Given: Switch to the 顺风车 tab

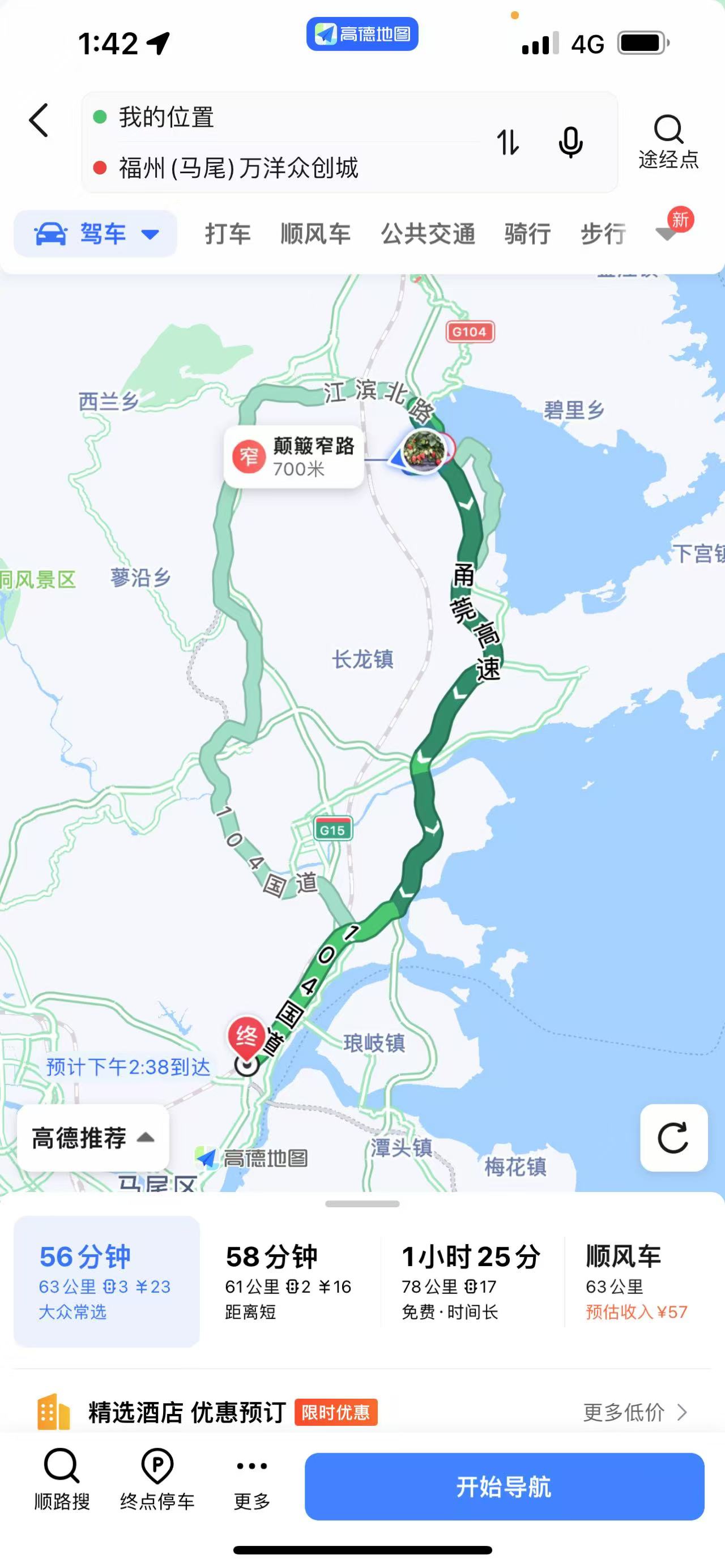Looking at the screenshot, I should click(x=315, y=234).
